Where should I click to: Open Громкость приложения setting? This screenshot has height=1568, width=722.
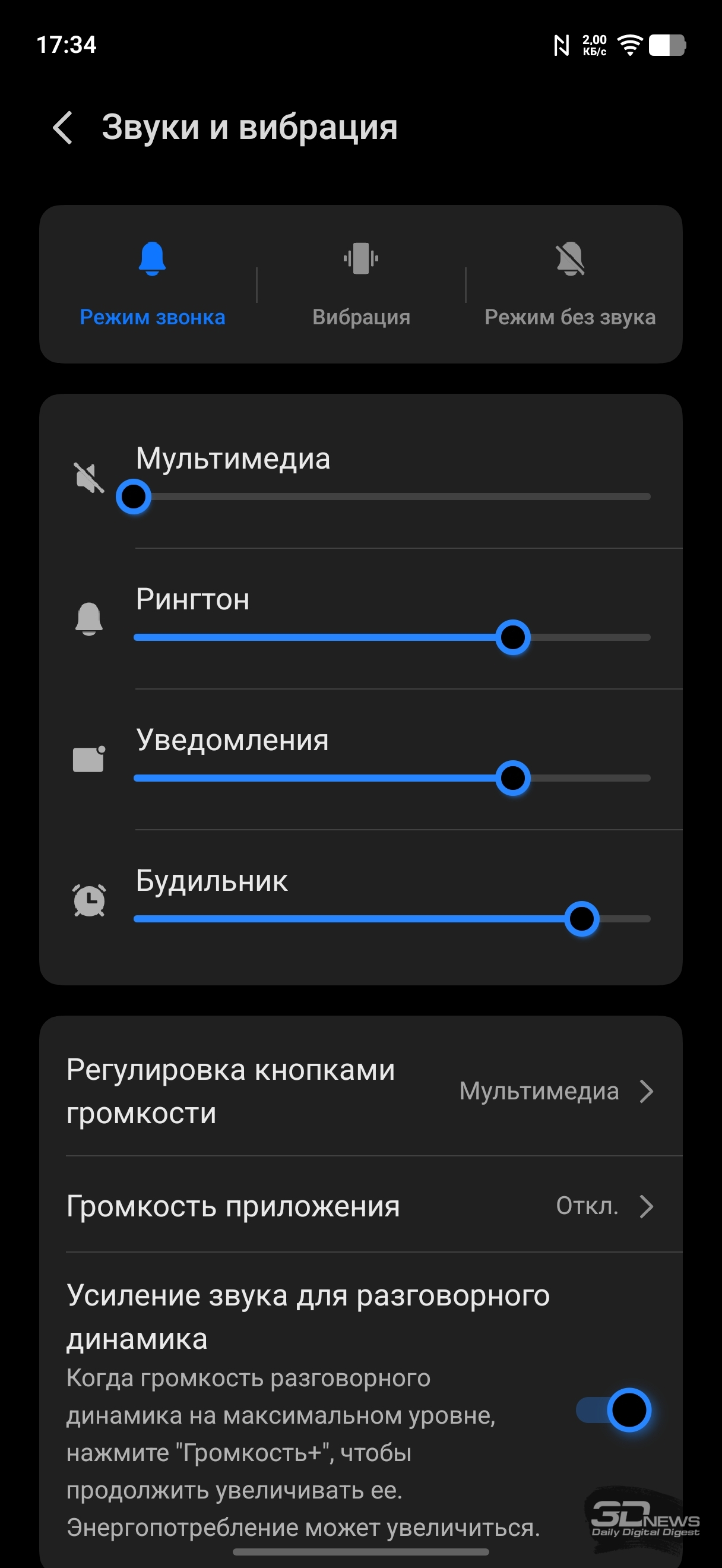coord(360,1206)
